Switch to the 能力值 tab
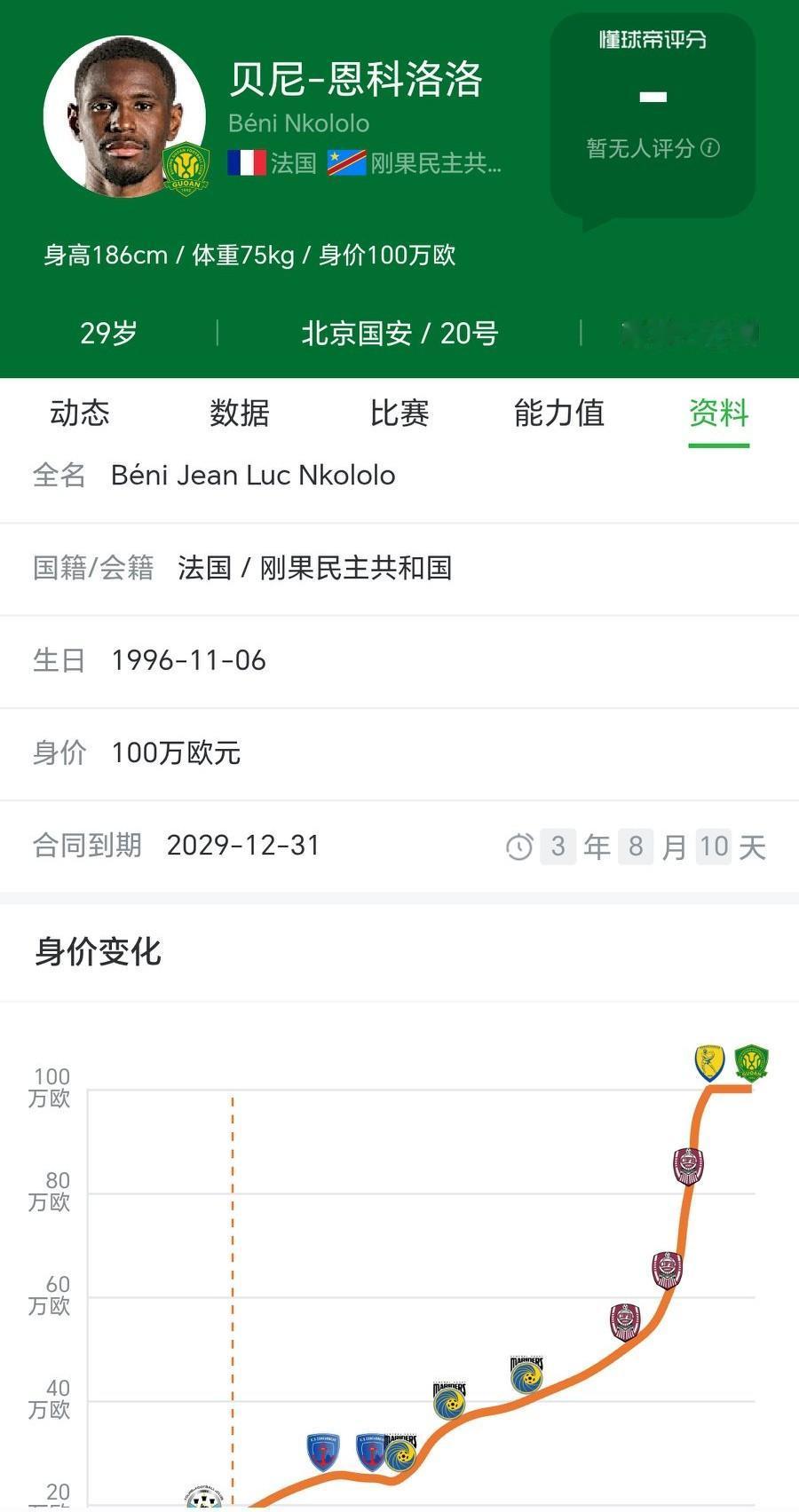 point(559,413)
